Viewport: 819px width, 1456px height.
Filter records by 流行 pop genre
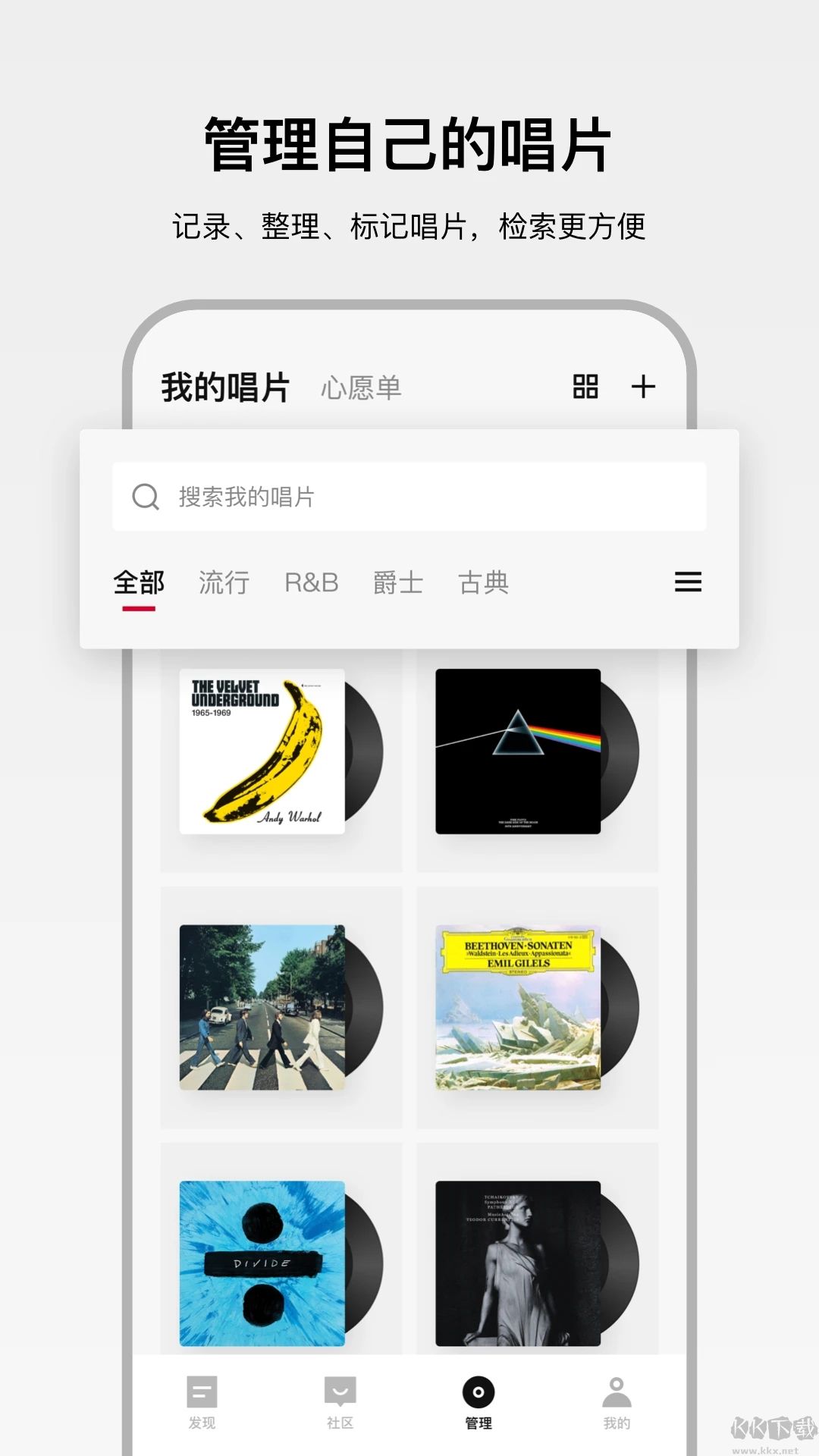click(x=225, y=582)
